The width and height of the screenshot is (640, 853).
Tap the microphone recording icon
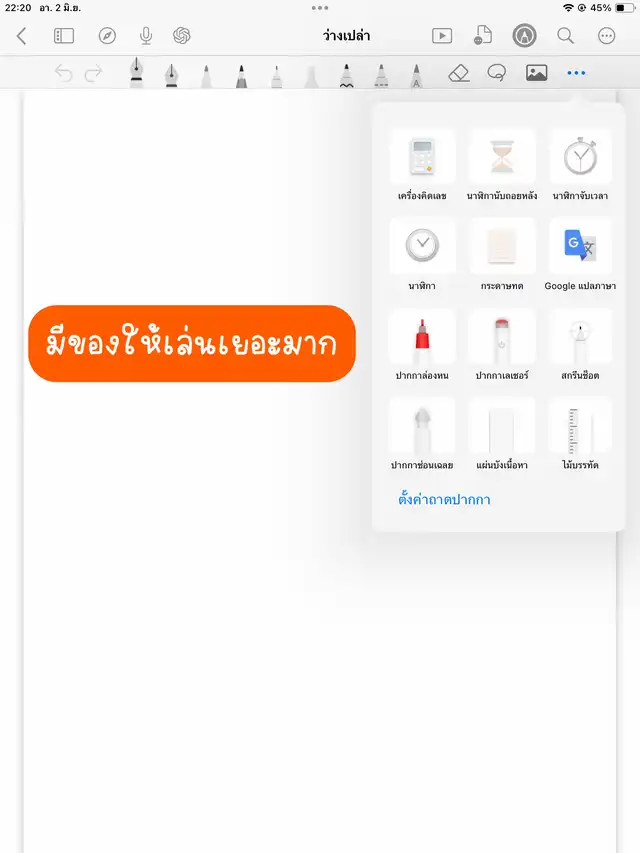pos(146,36)
